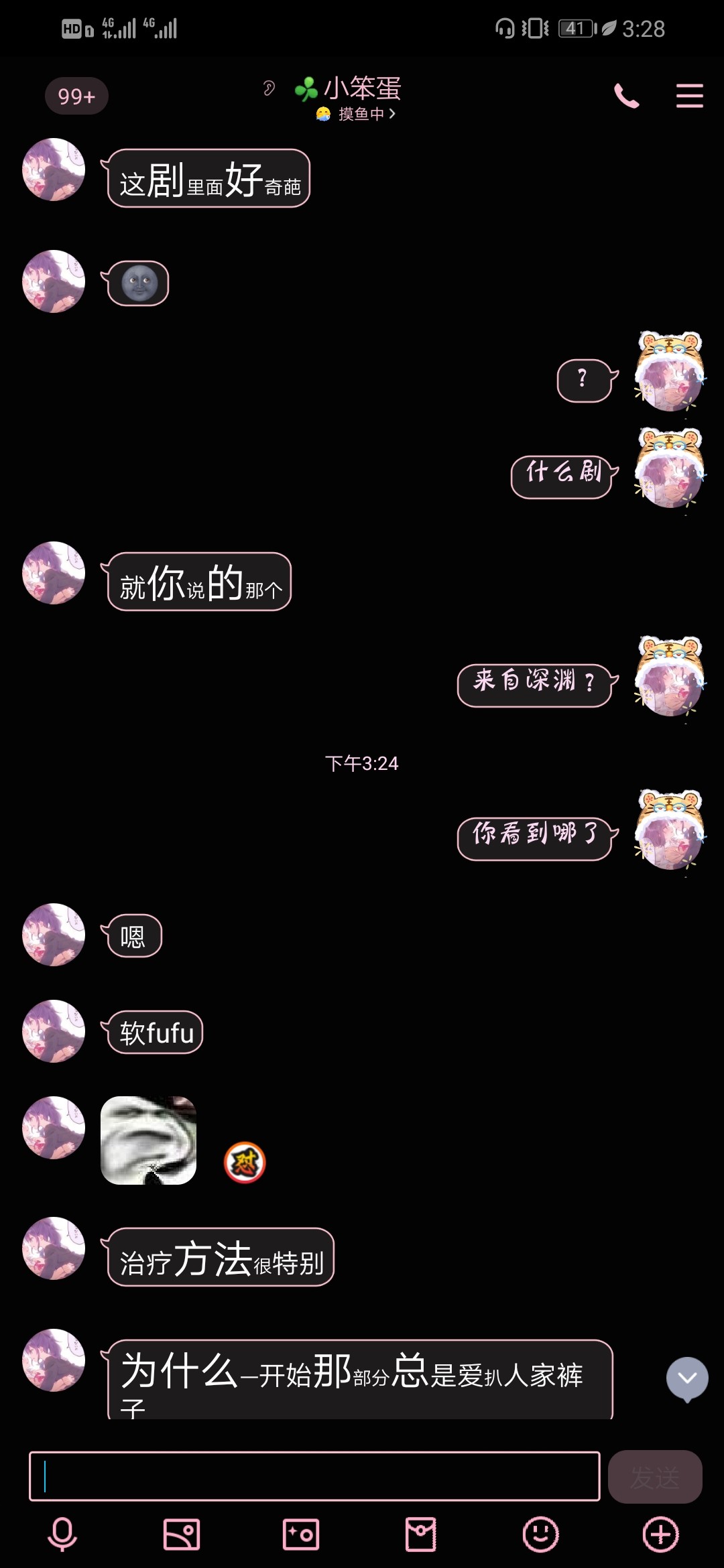The width and height of the screenshot is (724, 1568).
Task: Tap the red badge next to the sticker
Action: [245, 1163]
